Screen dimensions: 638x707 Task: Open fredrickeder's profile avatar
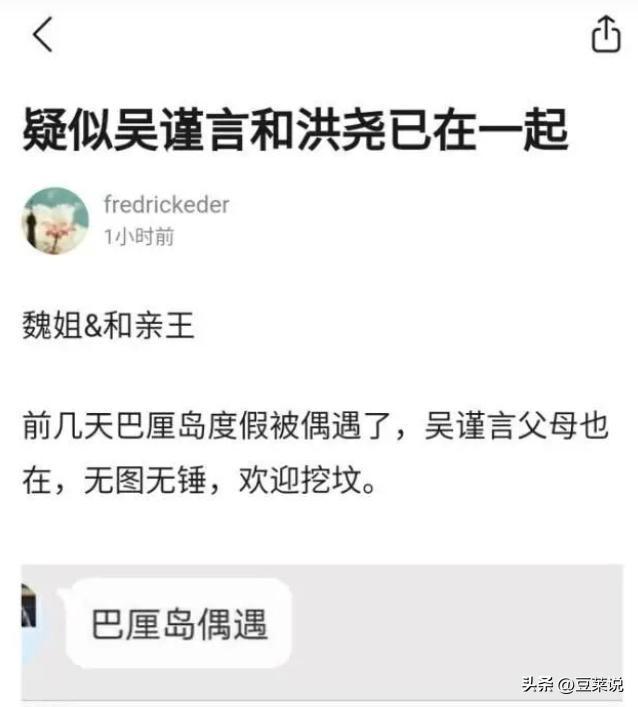coord(55,221)
